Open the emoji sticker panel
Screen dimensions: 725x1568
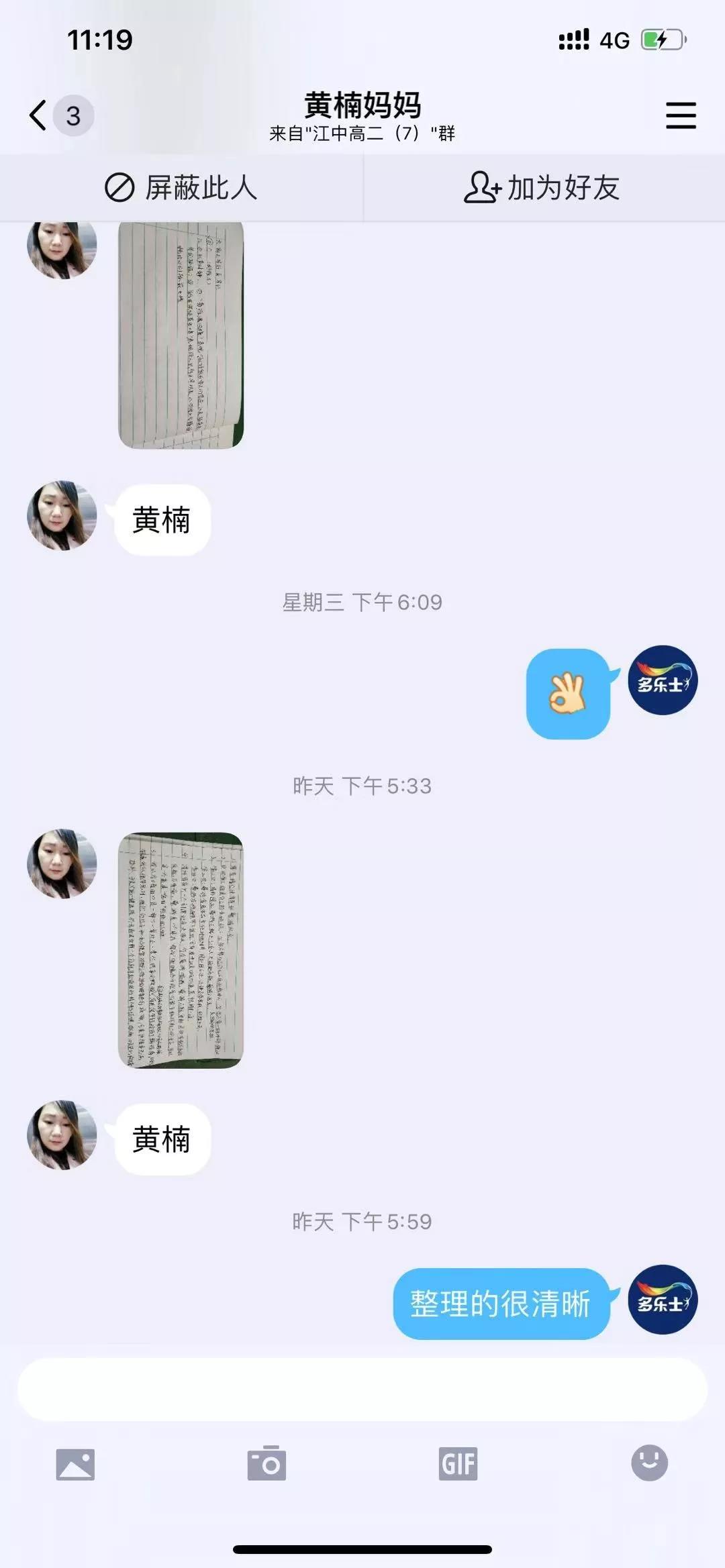tap(649, 1462)
